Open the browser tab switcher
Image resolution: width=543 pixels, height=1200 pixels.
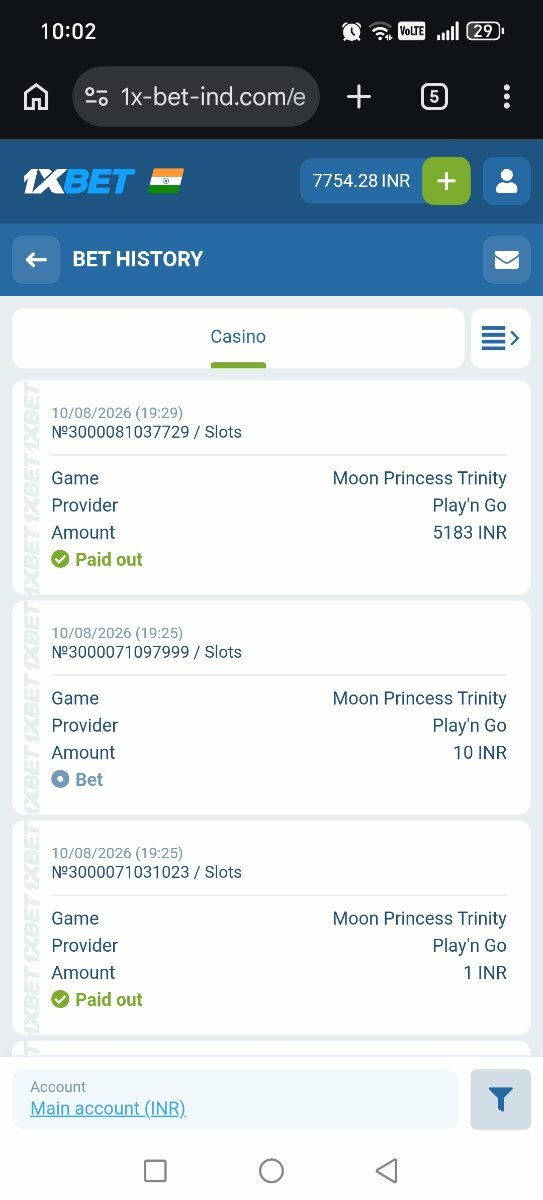(x=434, y=97)
